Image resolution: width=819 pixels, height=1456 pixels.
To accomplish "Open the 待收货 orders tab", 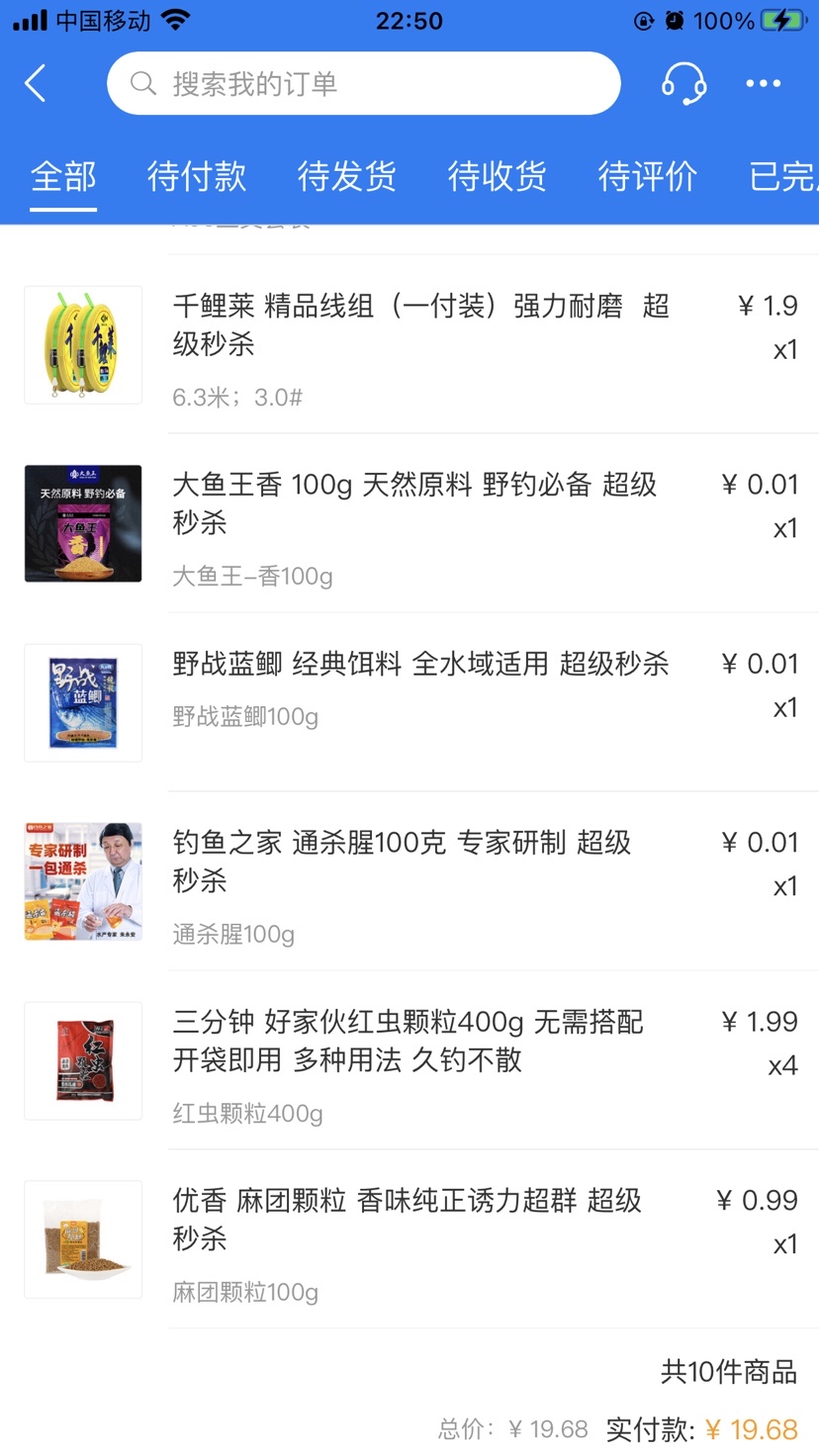I will [x=497, y=176].
